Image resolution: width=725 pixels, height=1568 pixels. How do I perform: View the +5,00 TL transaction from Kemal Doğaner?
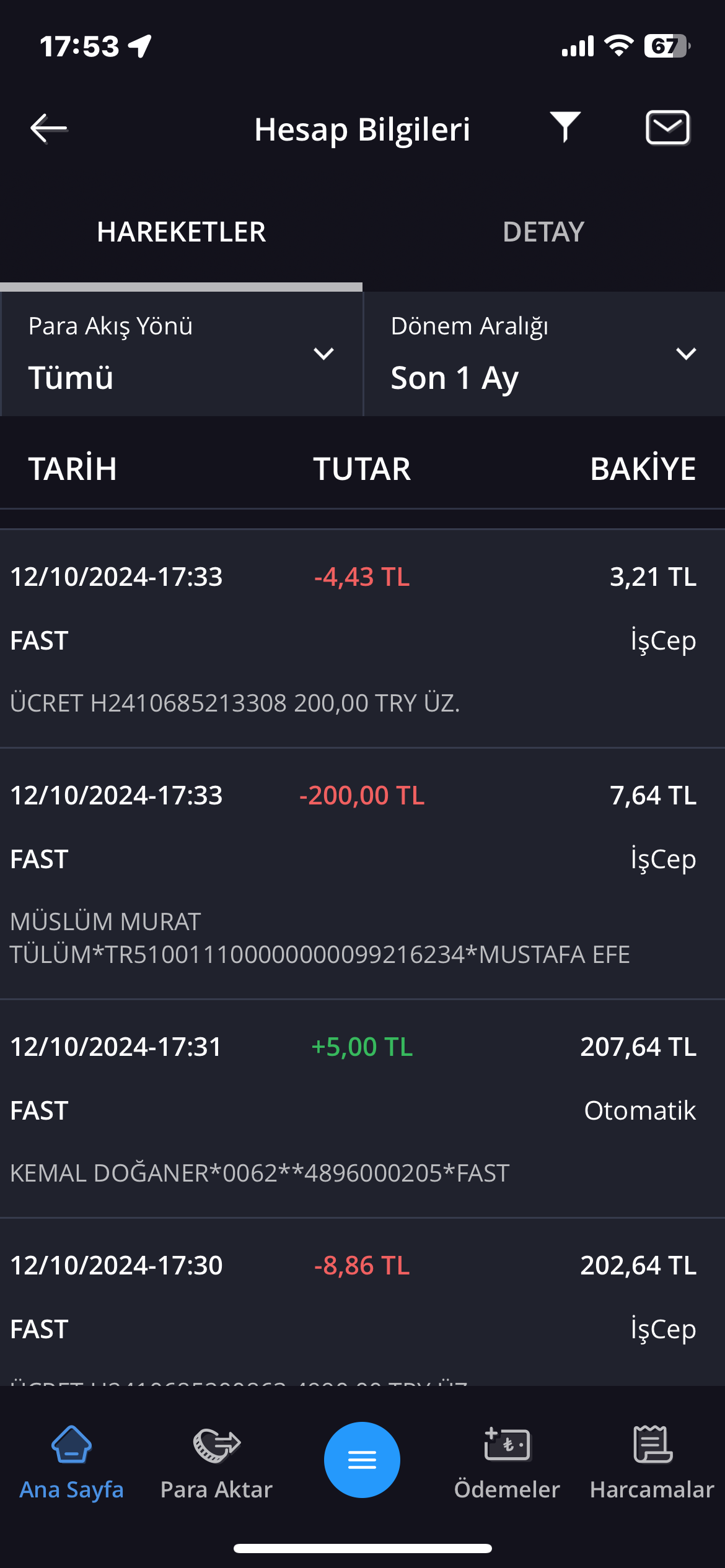(362, 1108)
